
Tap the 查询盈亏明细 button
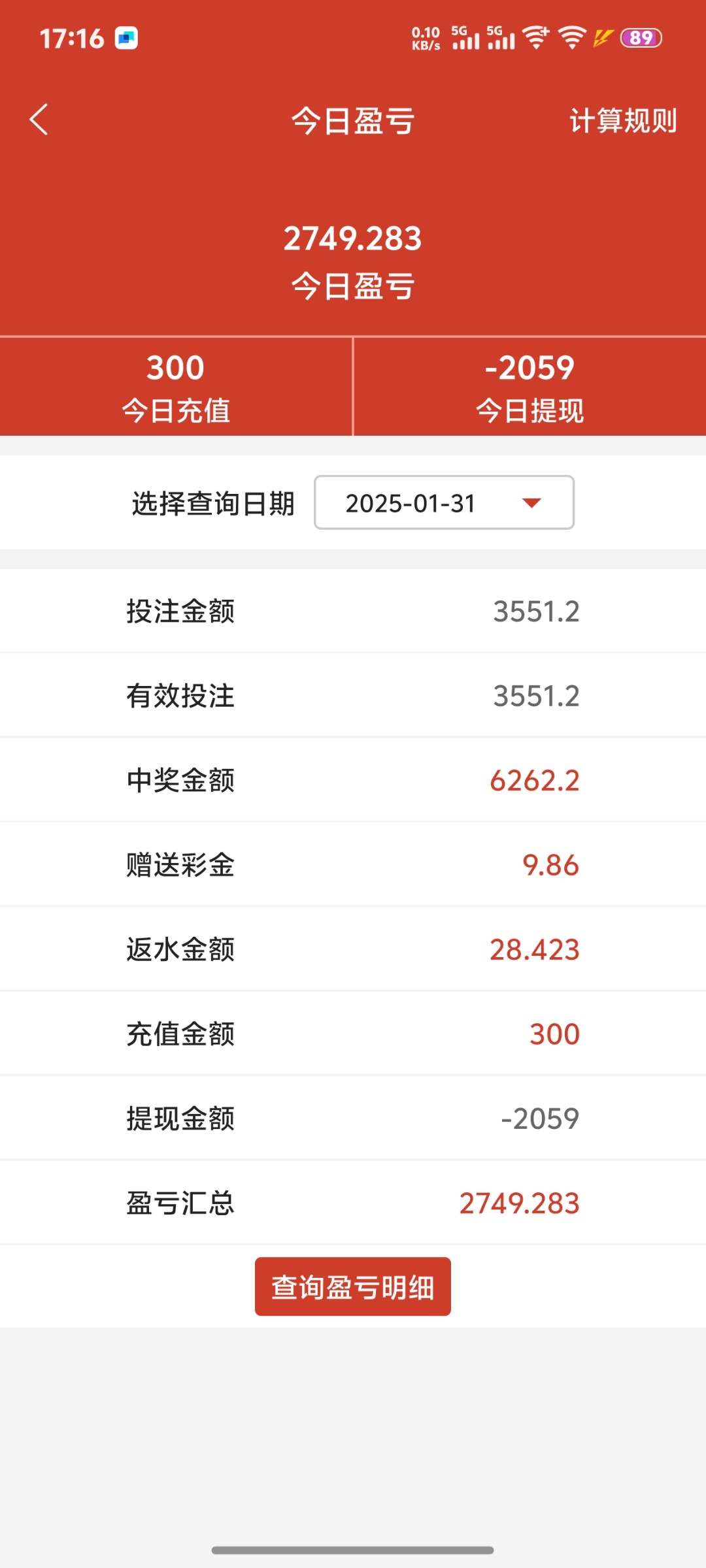(353, 1286)
